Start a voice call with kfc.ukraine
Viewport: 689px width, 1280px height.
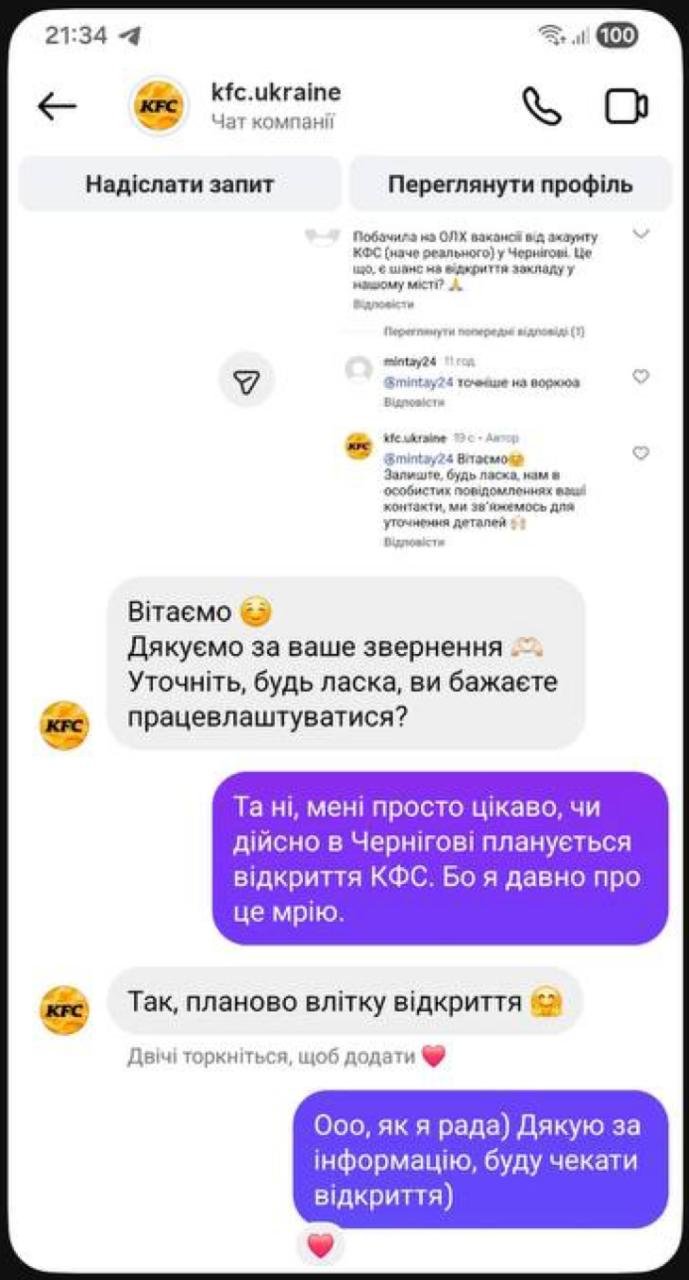(x=542, y=107)
